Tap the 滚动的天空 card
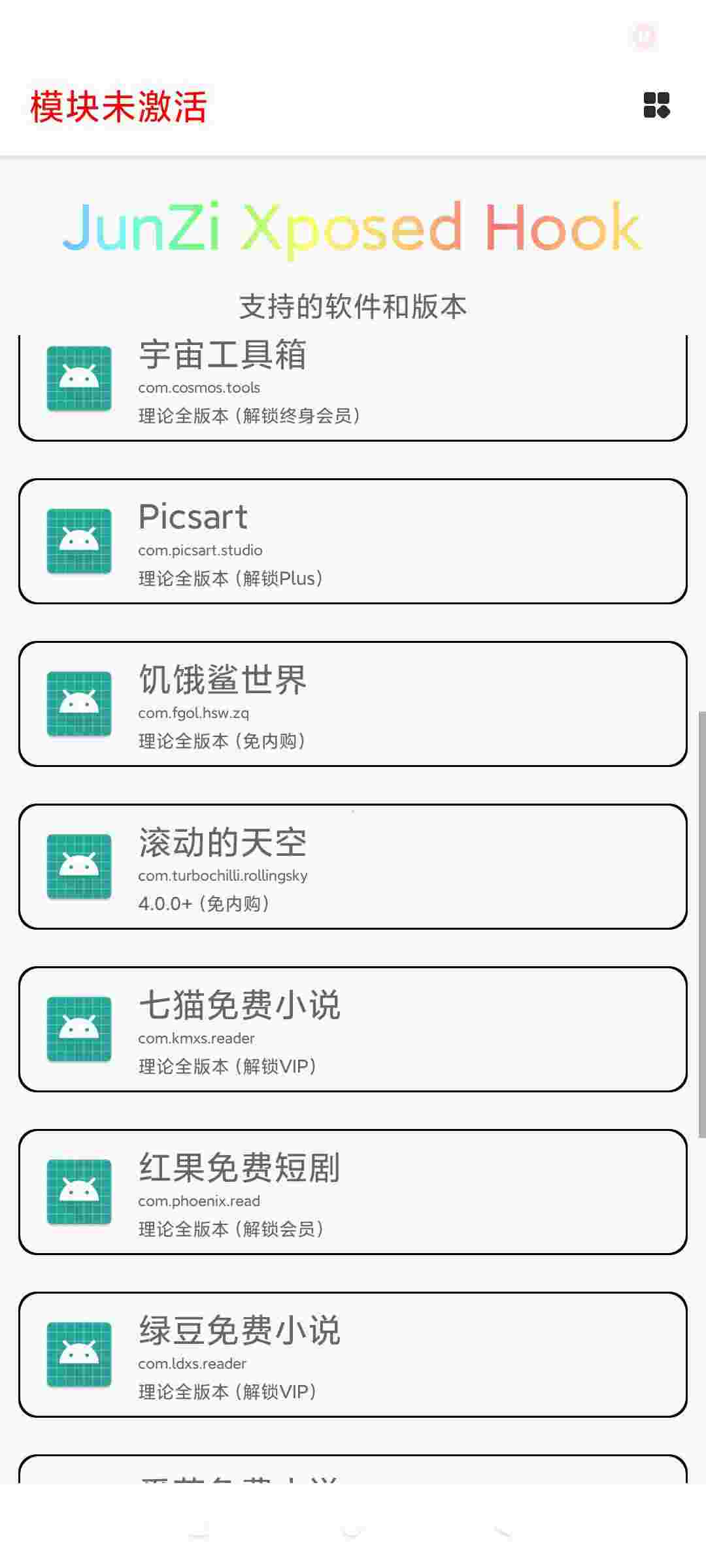Screen dimensions: 706x1568 pos(353,867)
